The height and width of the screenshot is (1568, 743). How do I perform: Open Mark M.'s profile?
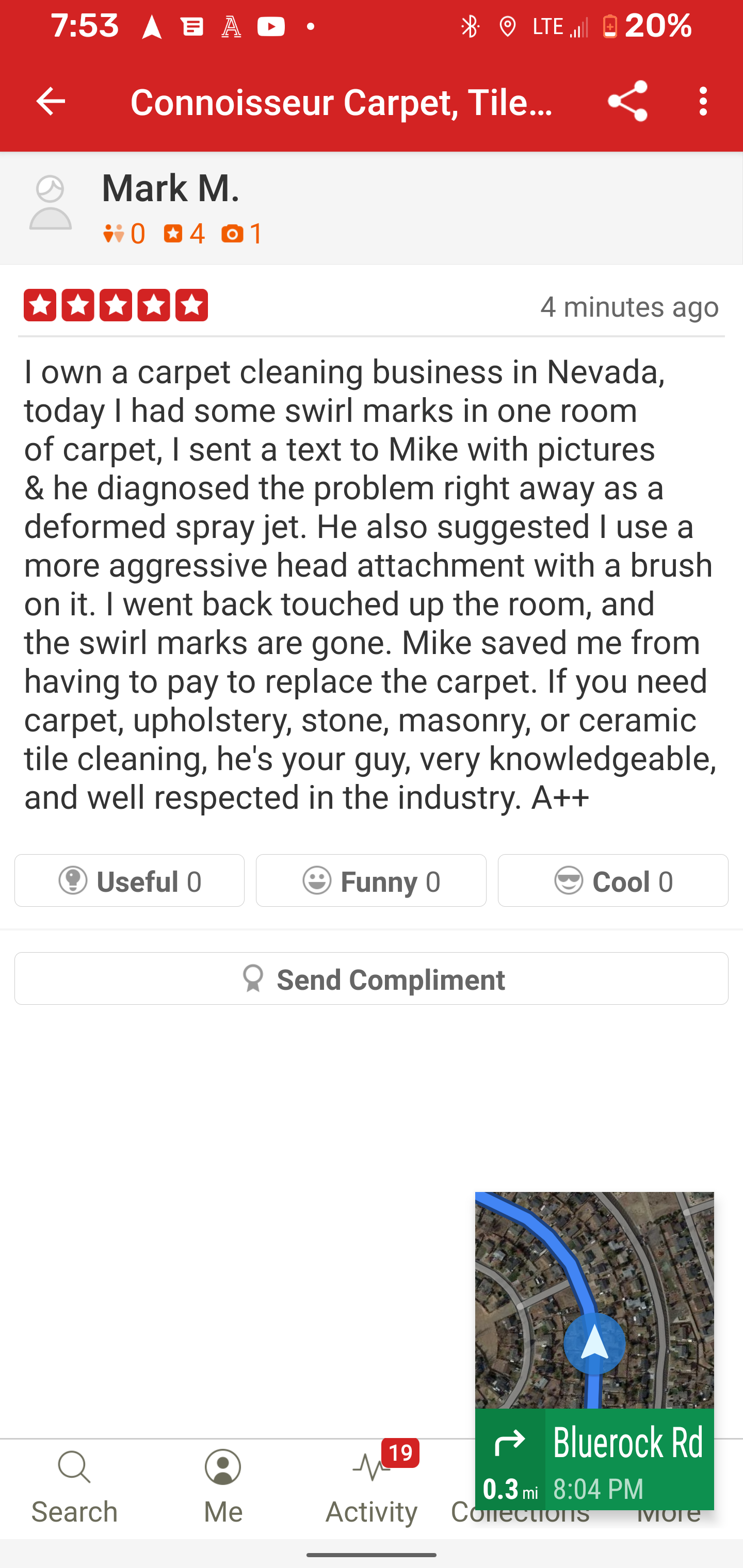point(170,189)
